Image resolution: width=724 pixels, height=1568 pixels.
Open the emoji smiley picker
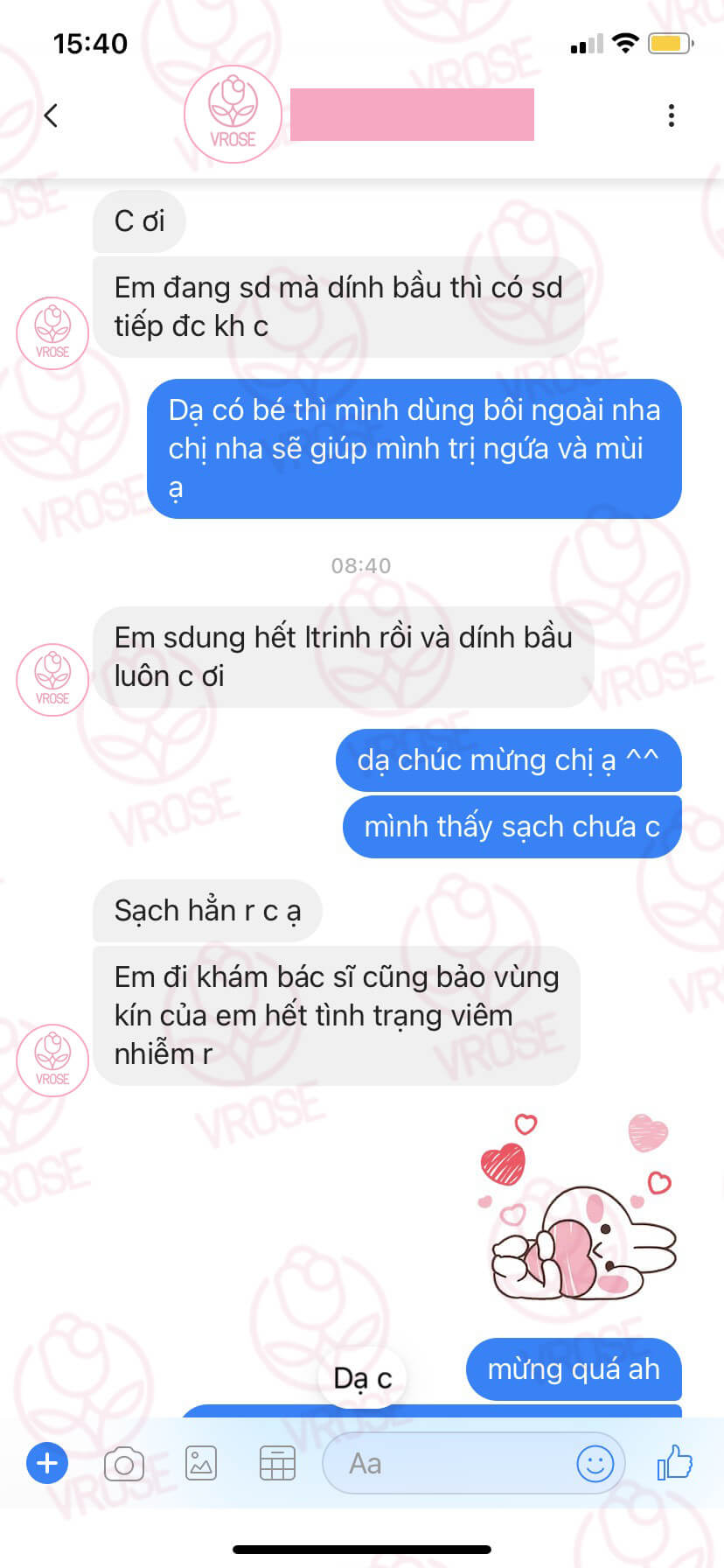click(x=595, y=1463)
